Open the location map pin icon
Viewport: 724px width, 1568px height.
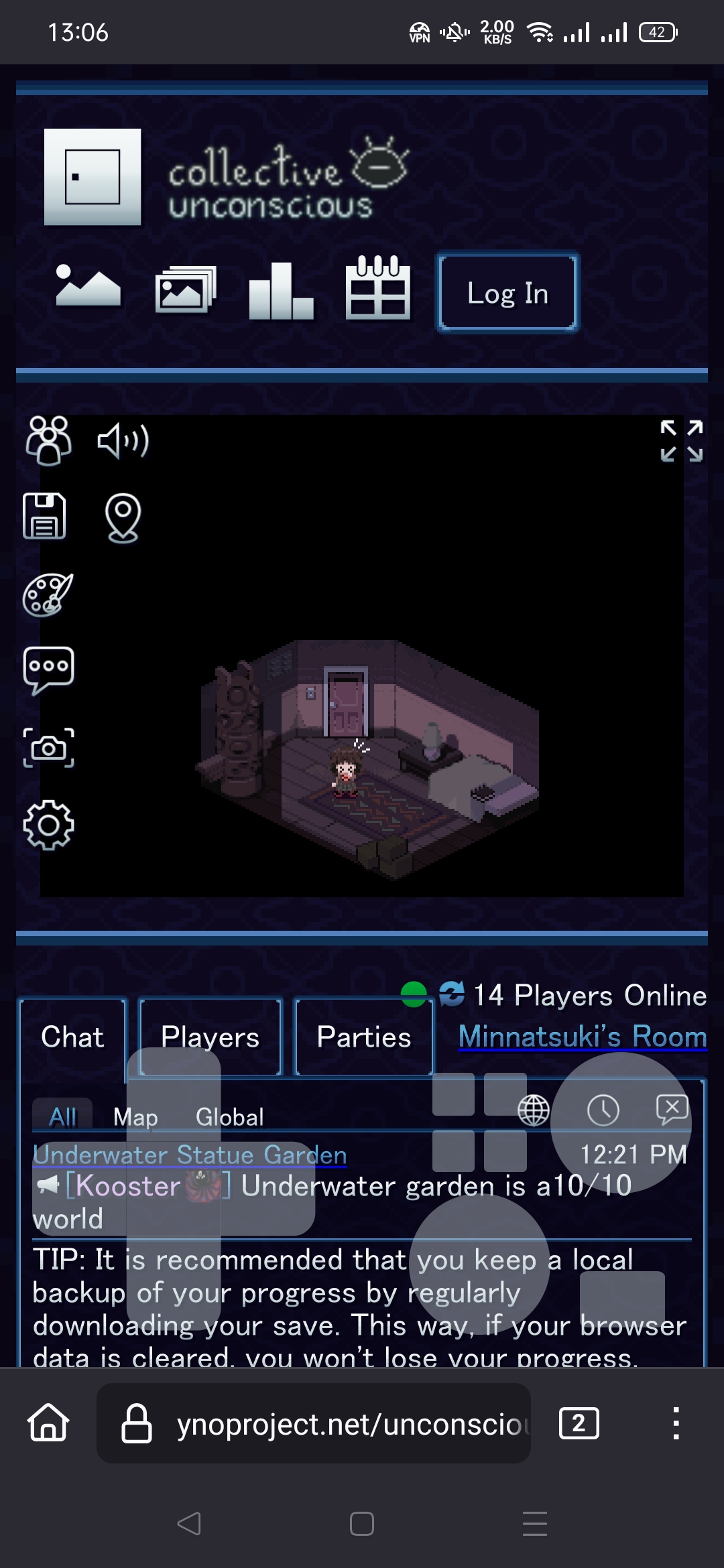(123, 518)
